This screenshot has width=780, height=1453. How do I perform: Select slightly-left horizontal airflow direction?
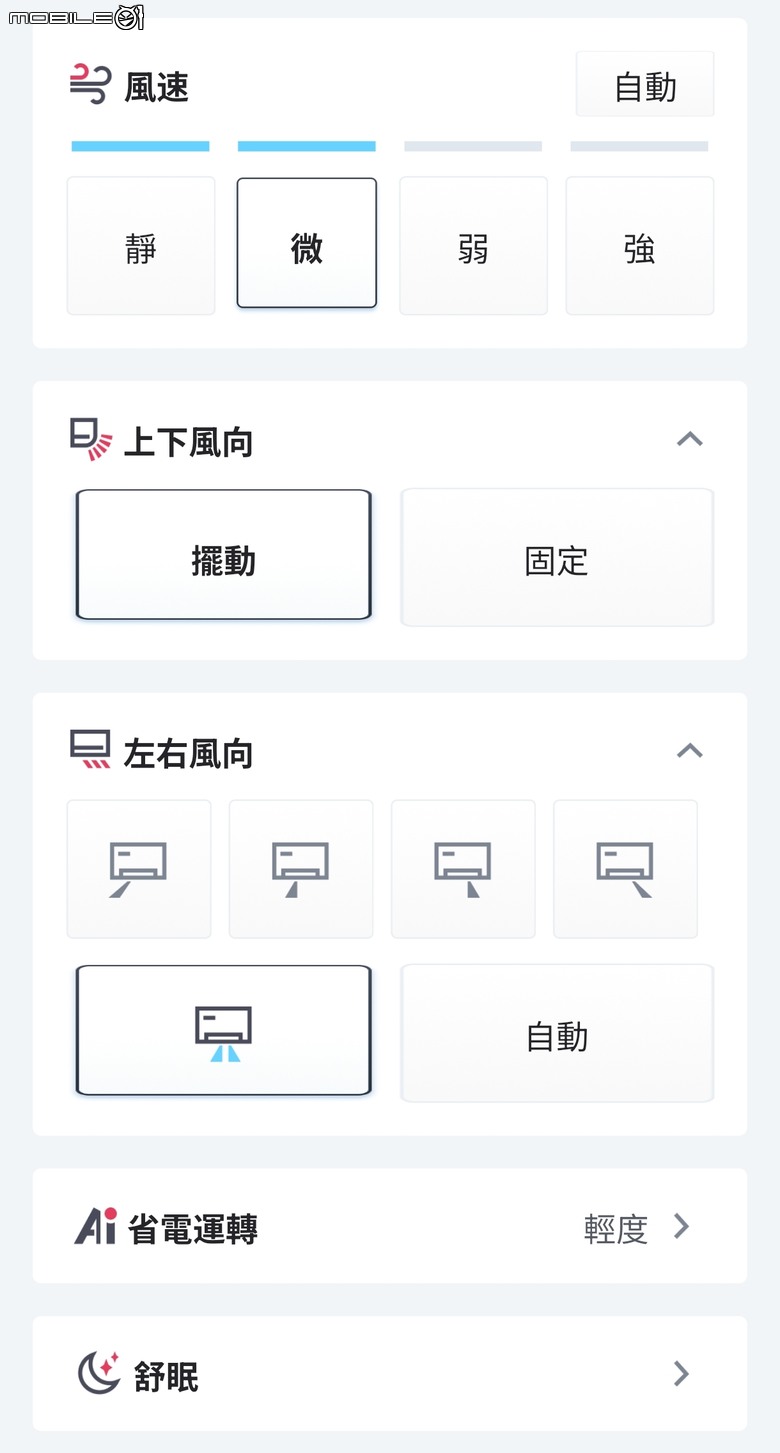[301, 869]
